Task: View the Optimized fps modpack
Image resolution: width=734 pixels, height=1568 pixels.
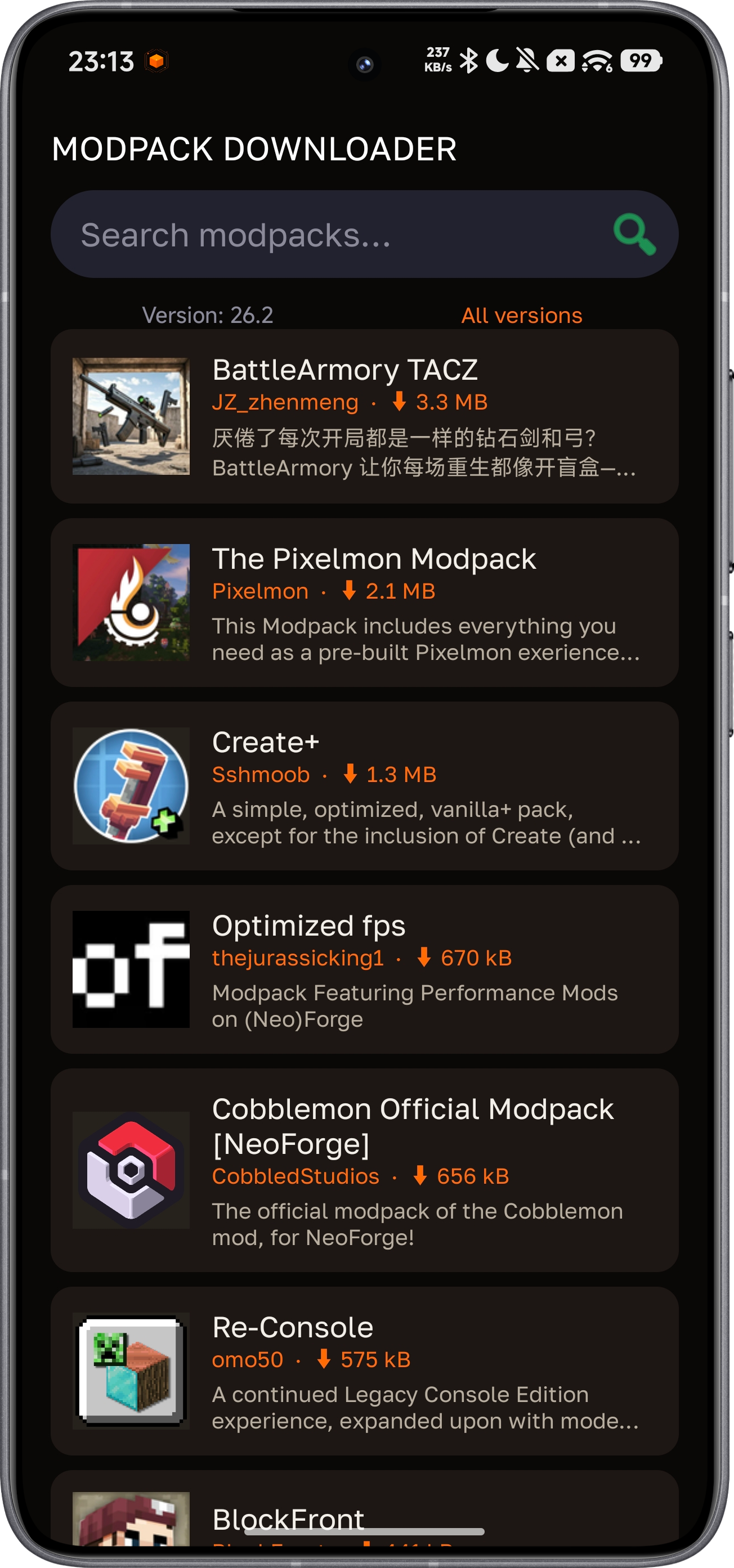Action: [364, 969]
